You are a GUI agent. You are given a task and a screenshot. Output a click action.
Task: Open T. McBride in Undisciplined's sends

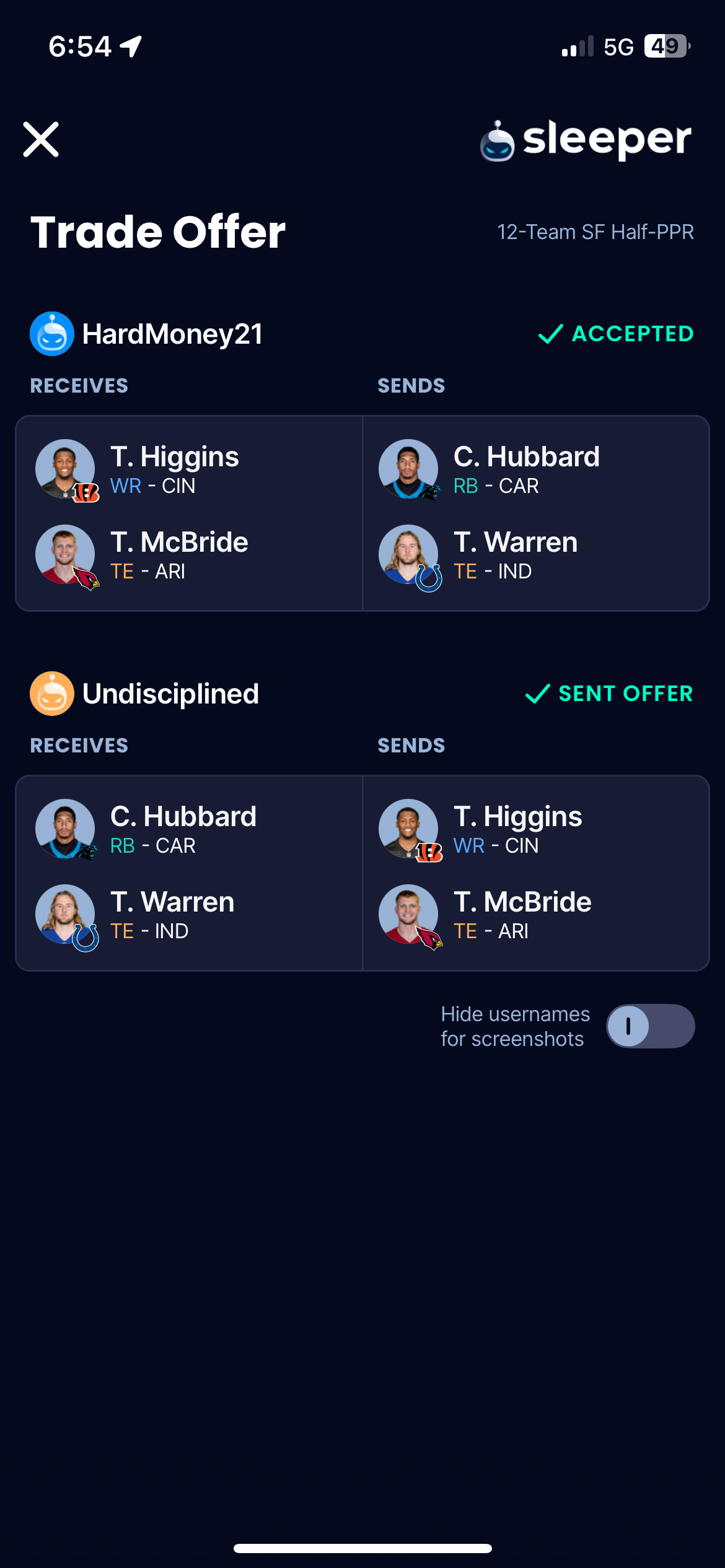(x=522, y=915)
